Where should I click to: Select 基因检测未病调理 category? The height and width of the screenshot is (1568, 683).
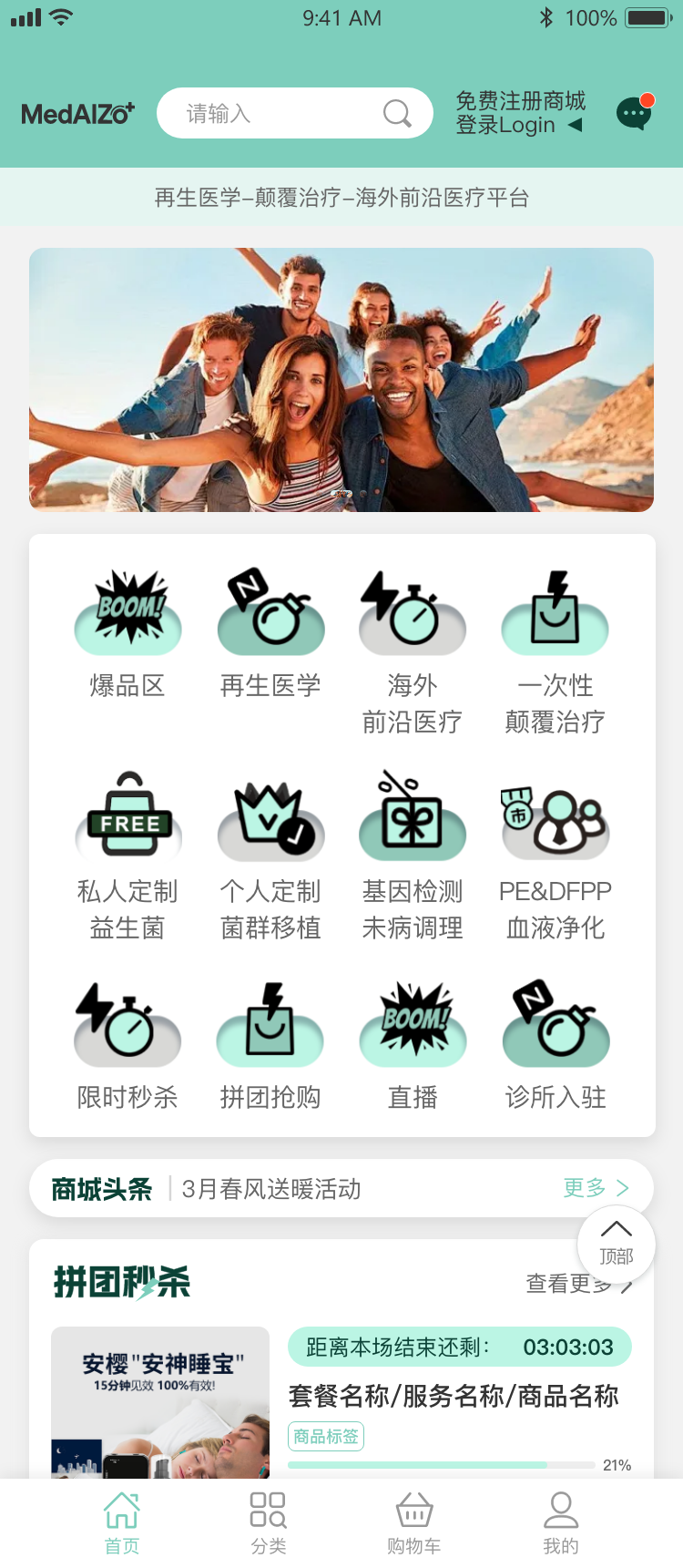pos(413,857)
